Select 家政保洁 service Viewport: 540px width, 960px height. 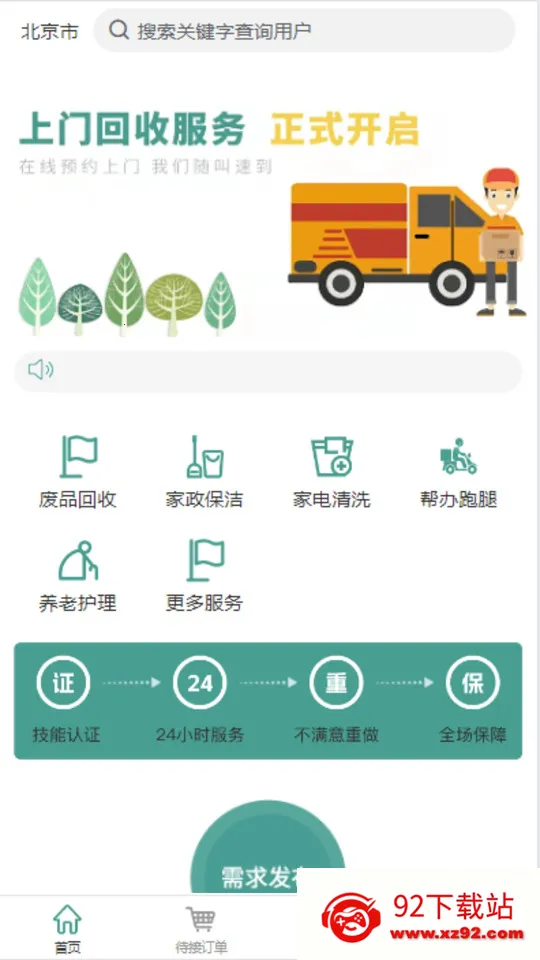(x=204, y=472)
